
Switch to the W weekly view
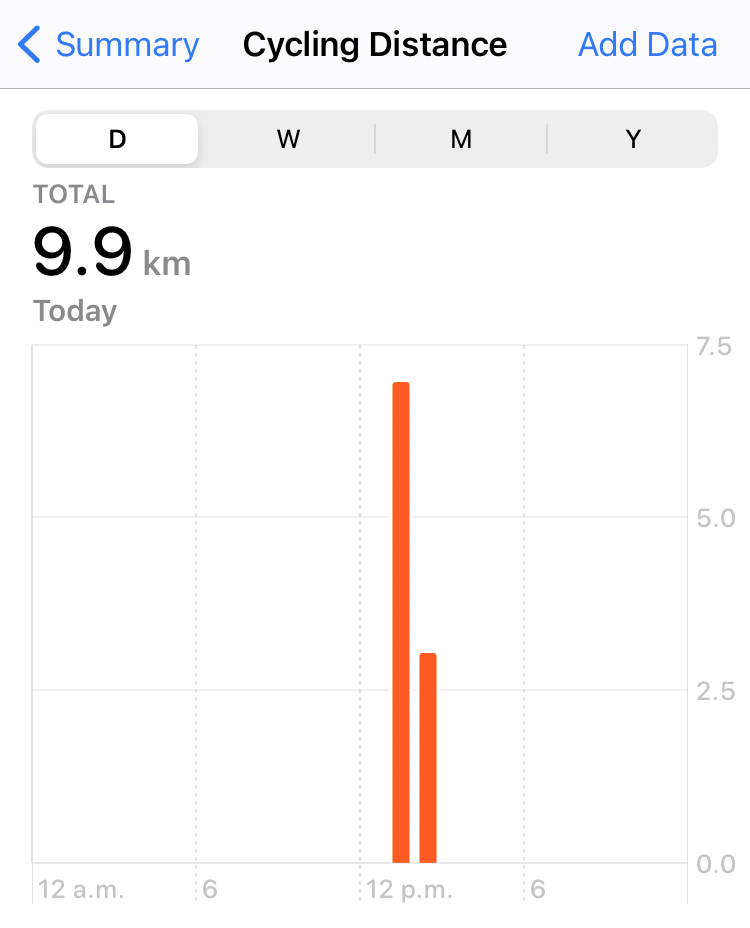(288, 139)
